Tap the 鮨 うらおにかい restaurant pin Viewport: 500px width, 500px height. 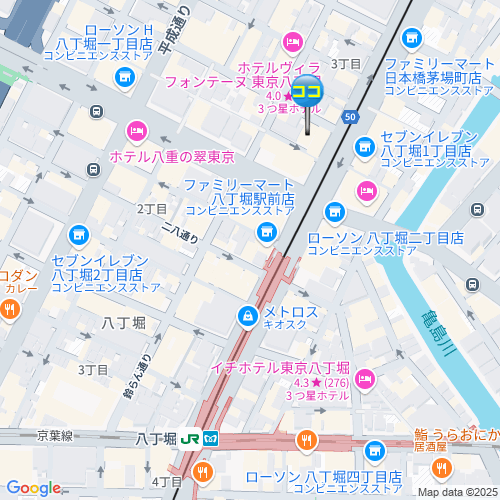[x=442, y=468]
